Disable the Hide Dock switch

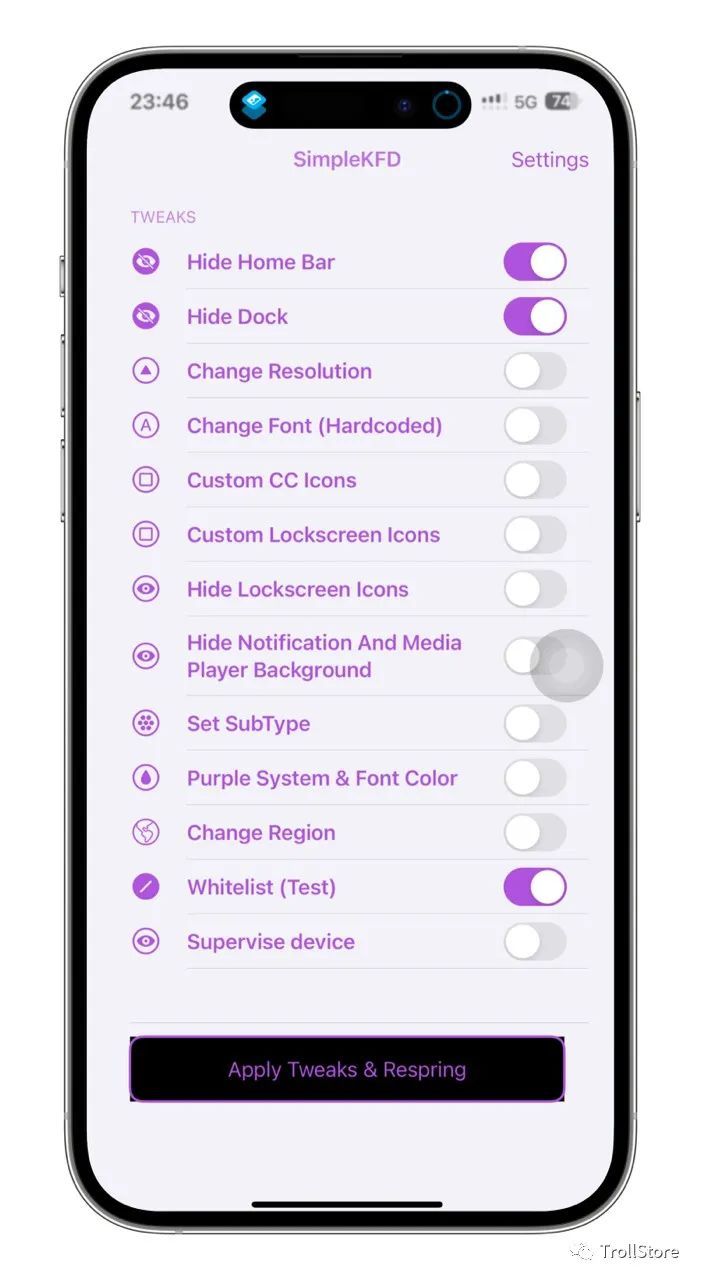pyautogui.click(x=534, y=317)
